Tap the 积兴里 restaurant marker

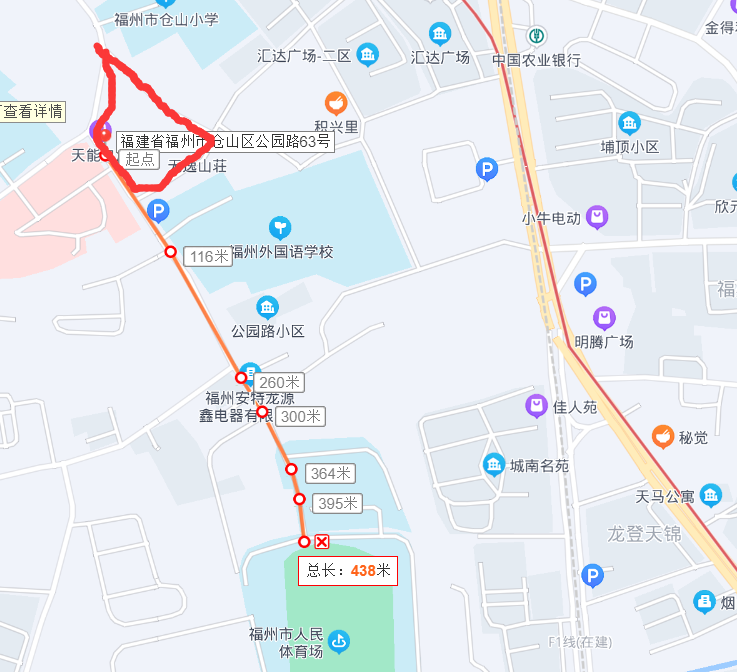[x=336, y=102]
